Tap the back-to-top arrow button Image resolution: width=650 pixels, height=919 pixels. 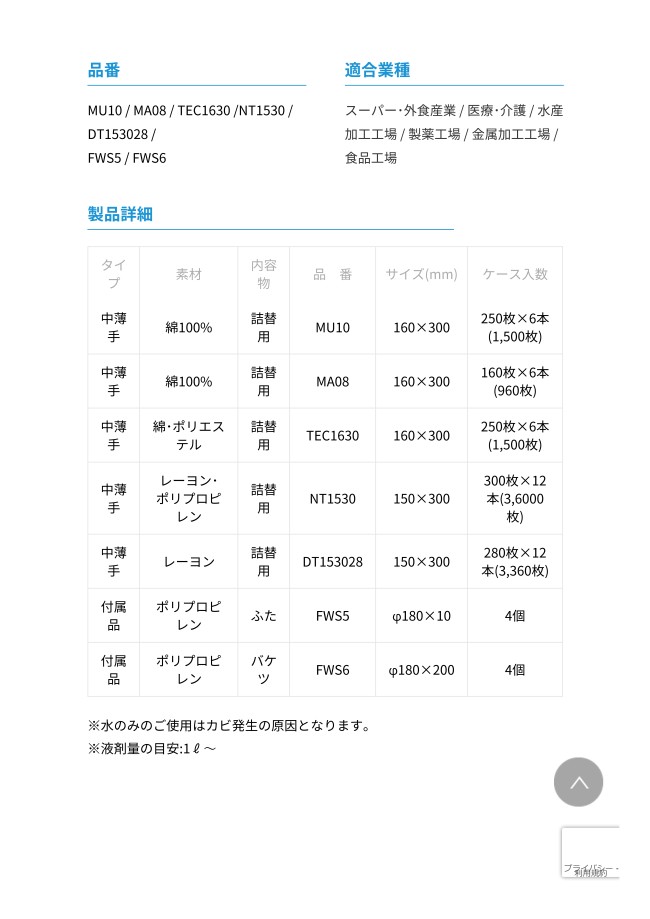578,782
